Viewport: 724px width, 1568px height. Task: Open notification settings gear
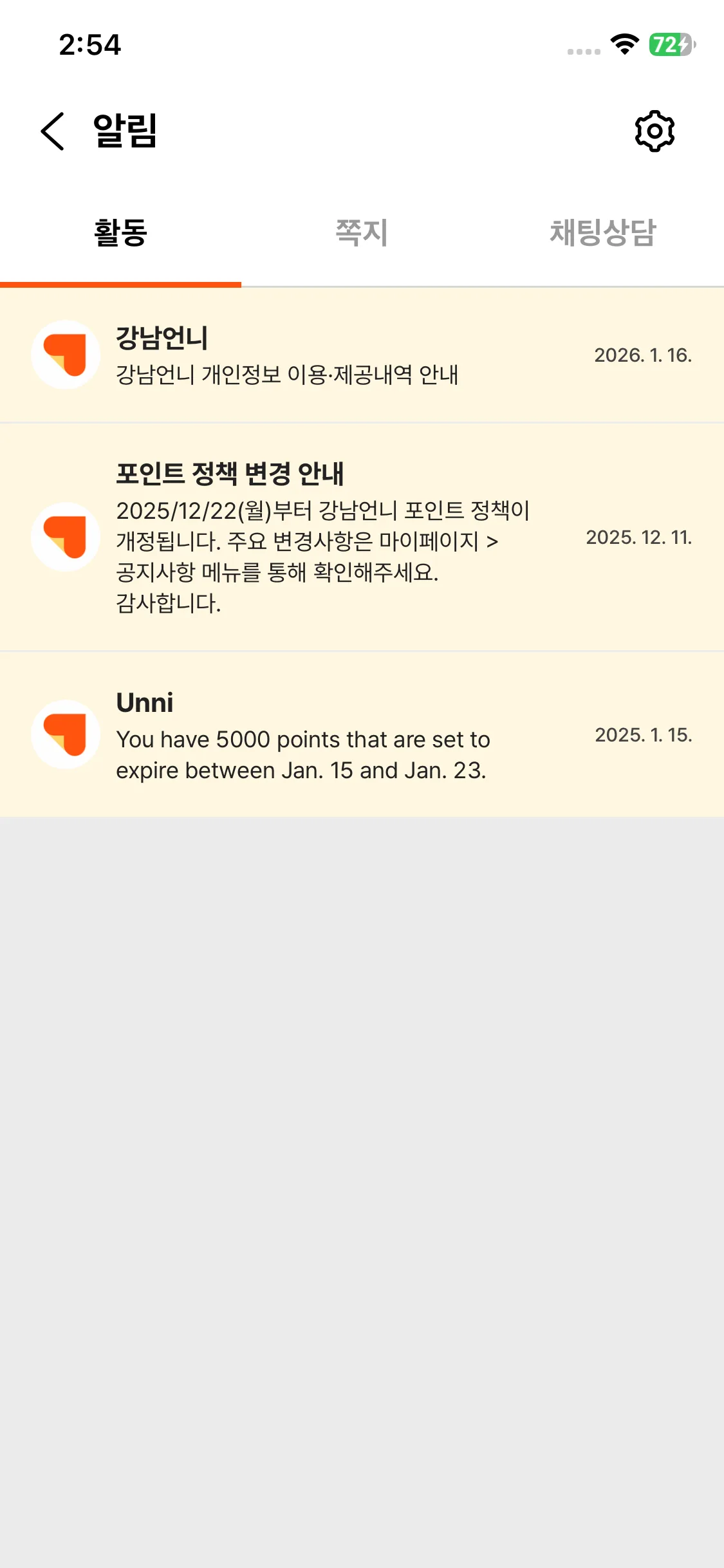654,131
